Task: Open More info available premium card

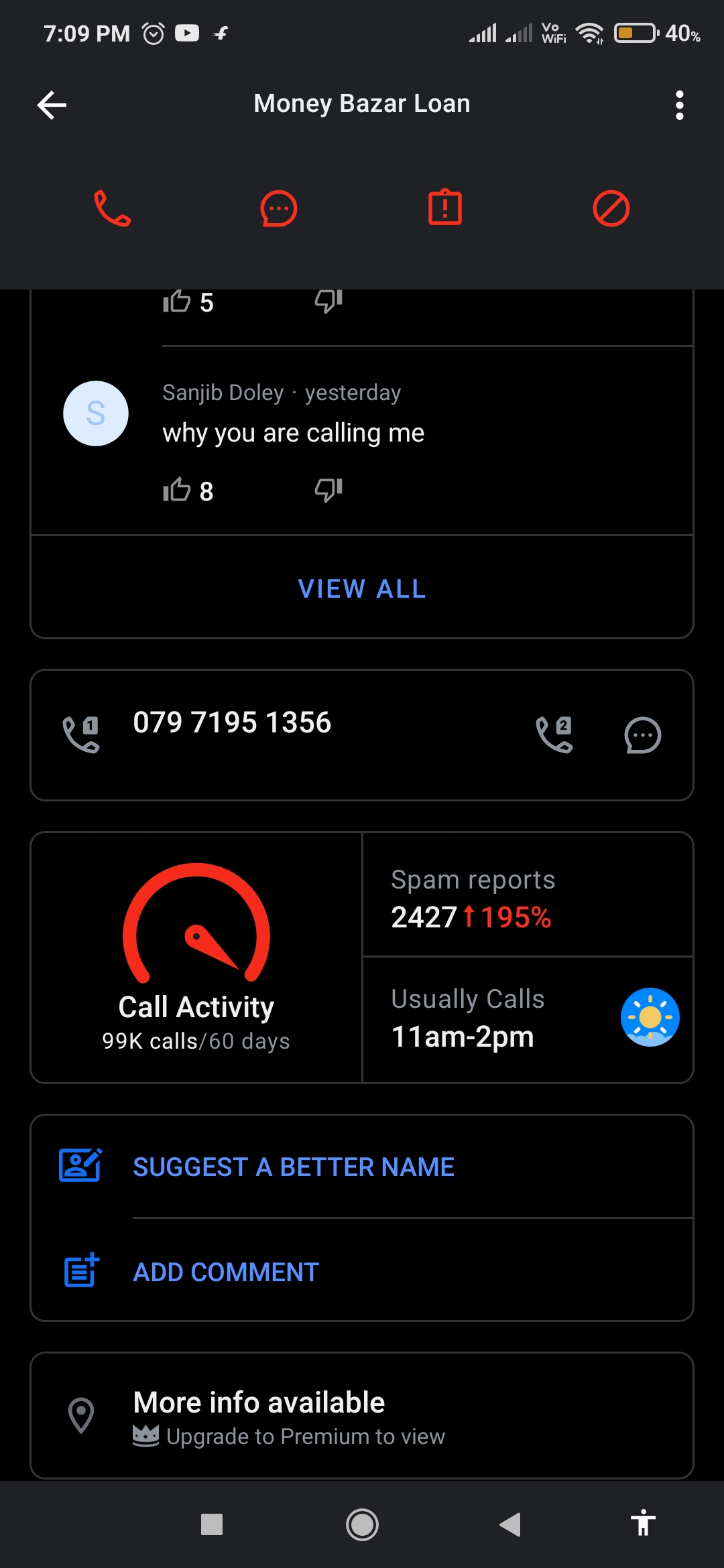Action: tap(362, 1415)
